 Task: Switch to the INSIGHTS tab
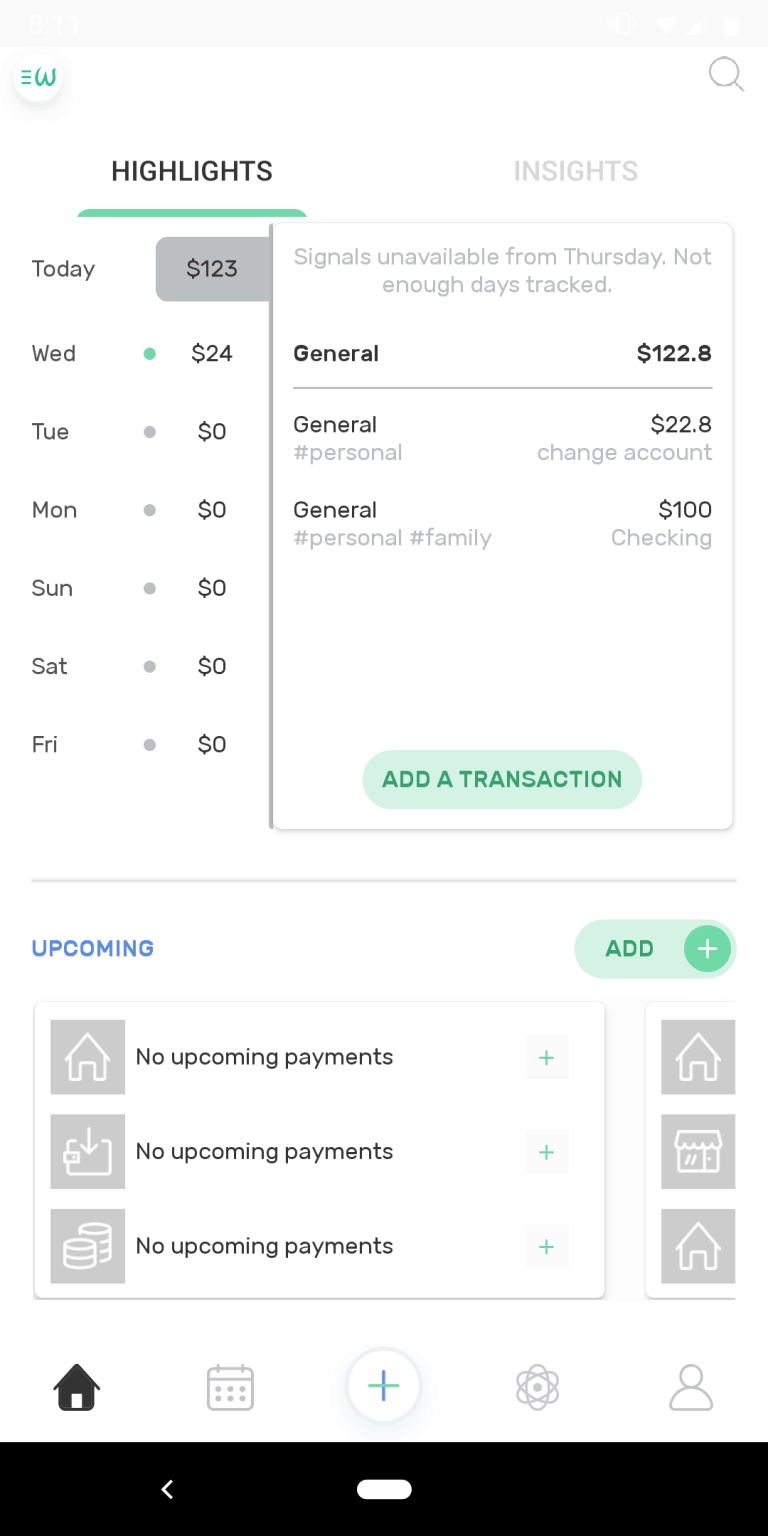pos(575,171)
